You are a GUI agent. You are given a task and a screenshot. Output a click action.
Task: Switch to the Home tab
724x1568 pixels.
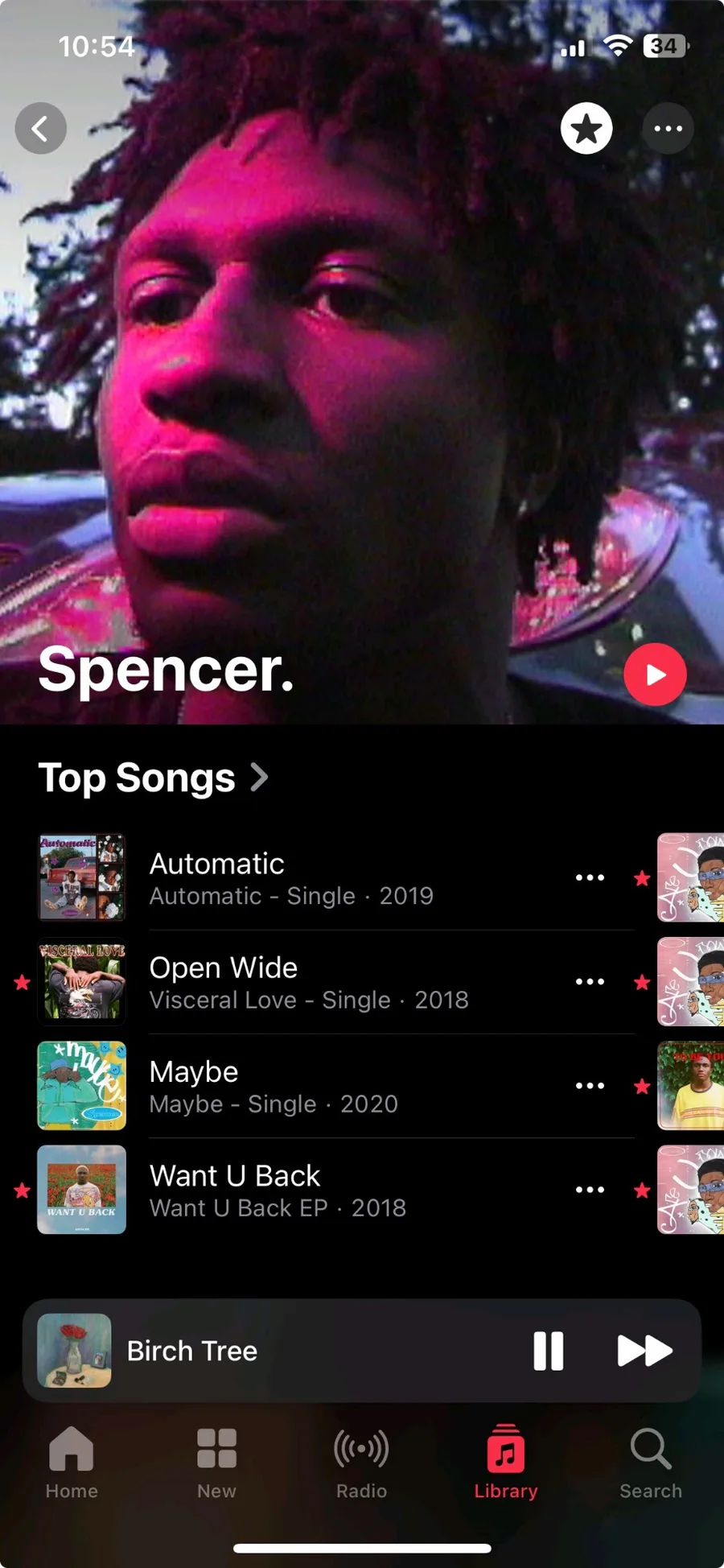coord(72,1463)
